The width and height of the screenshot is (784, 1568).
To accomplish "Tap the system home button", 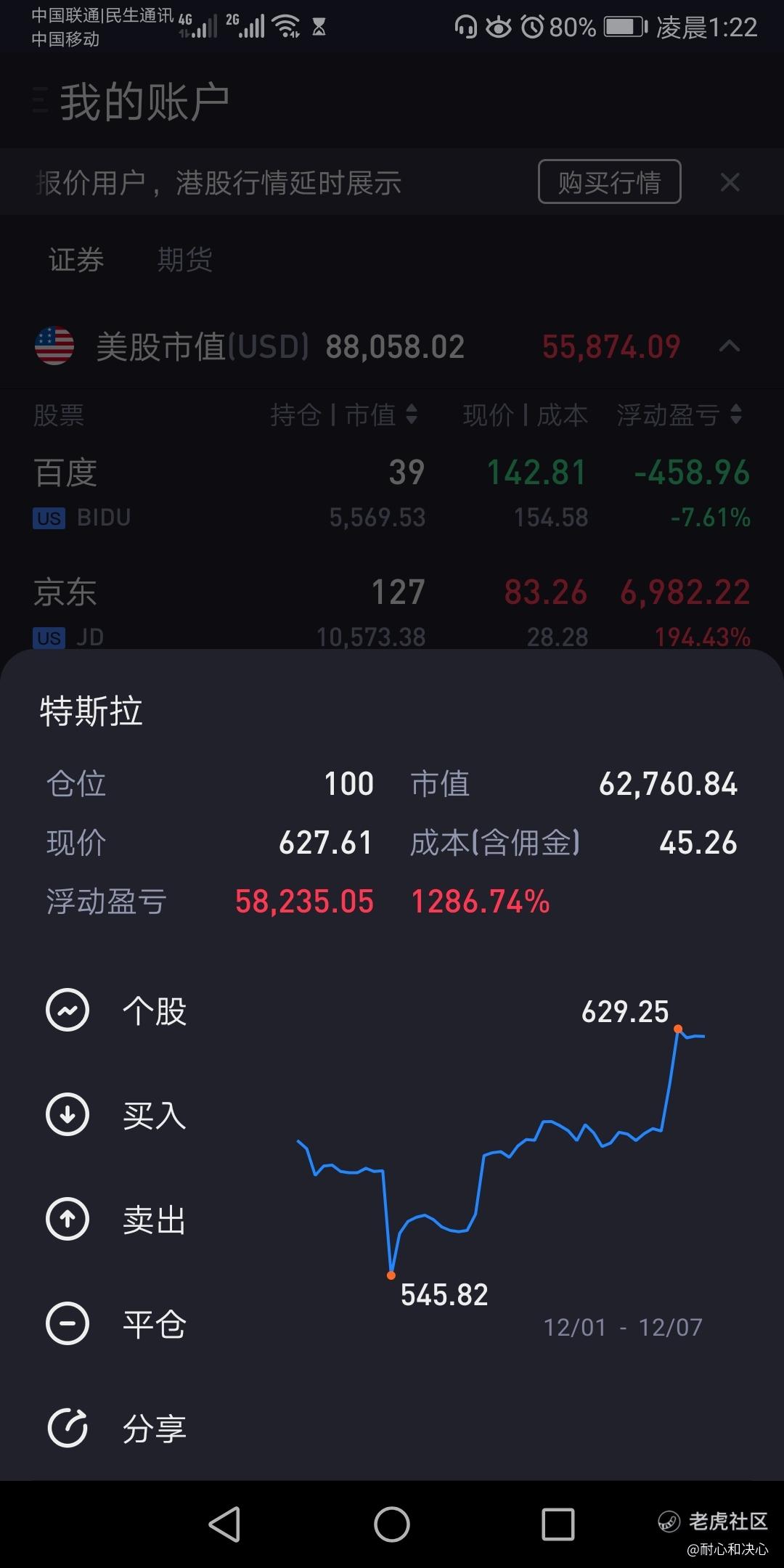I will [x=392, y=1524].
